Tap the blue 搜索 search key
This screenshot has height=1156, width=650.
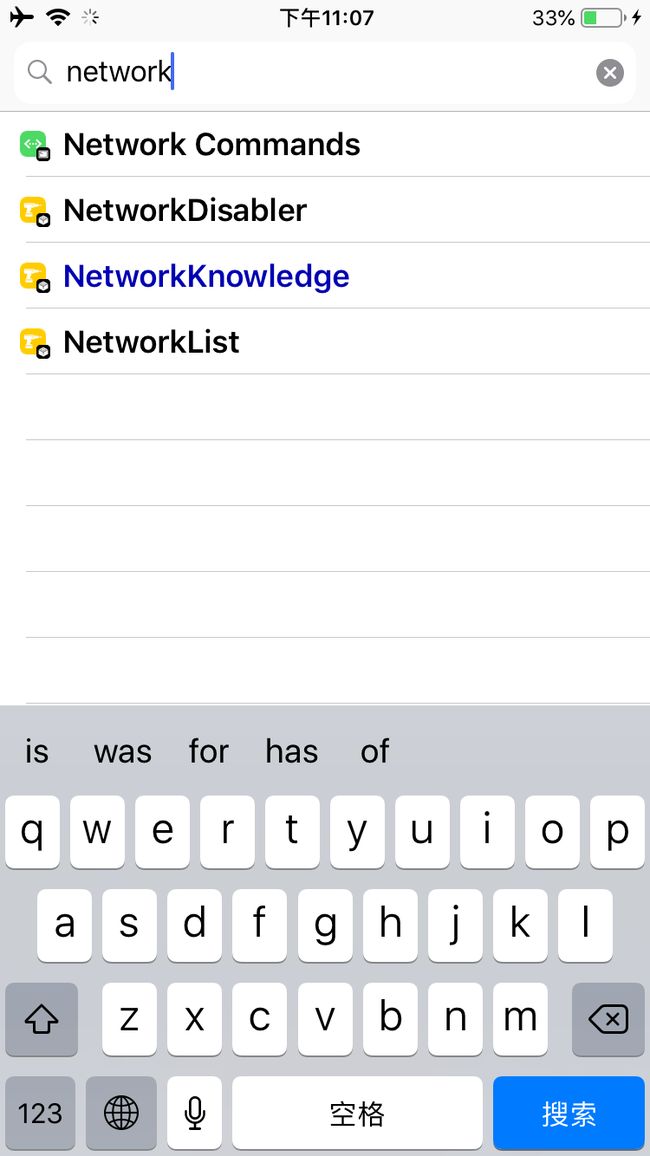tap(569, 1113)
